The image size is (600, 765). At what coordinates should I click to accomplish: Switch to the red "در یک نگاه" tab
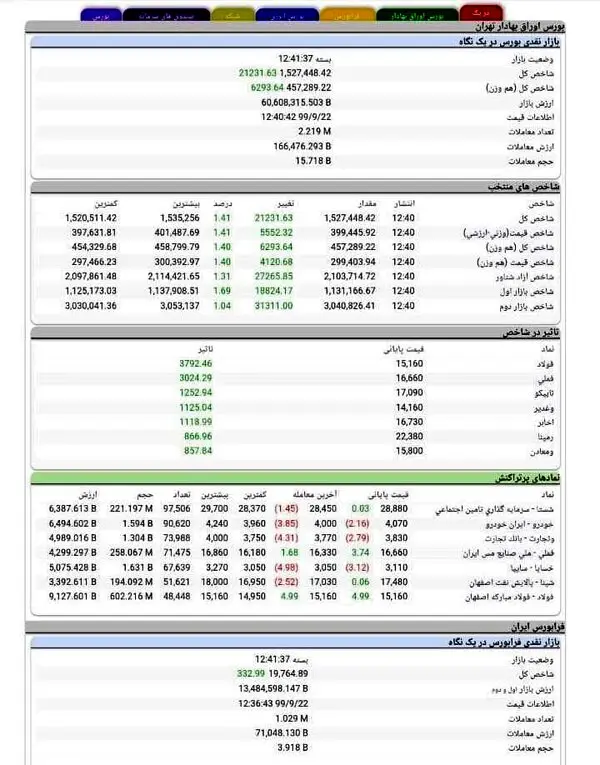point(481,13)
